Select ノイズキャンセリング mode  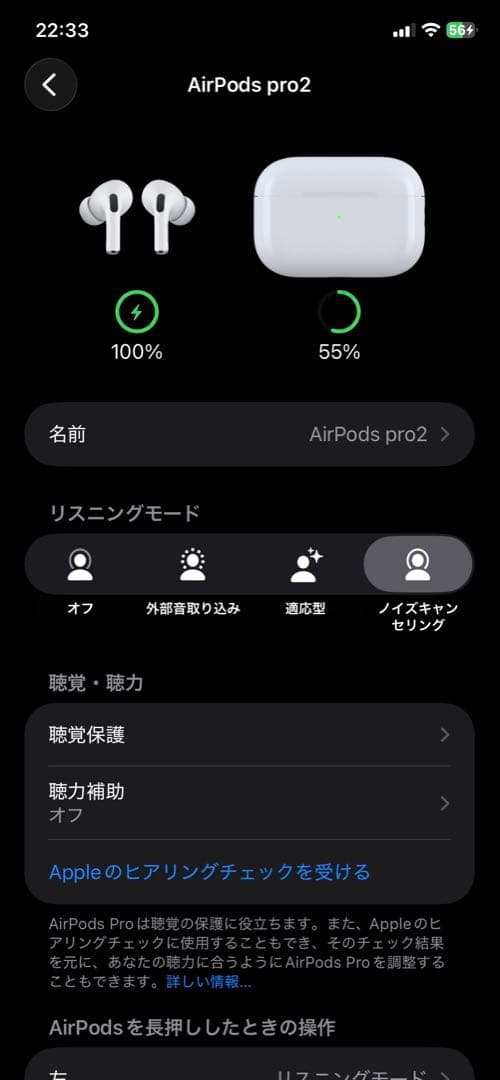point(418,565)
